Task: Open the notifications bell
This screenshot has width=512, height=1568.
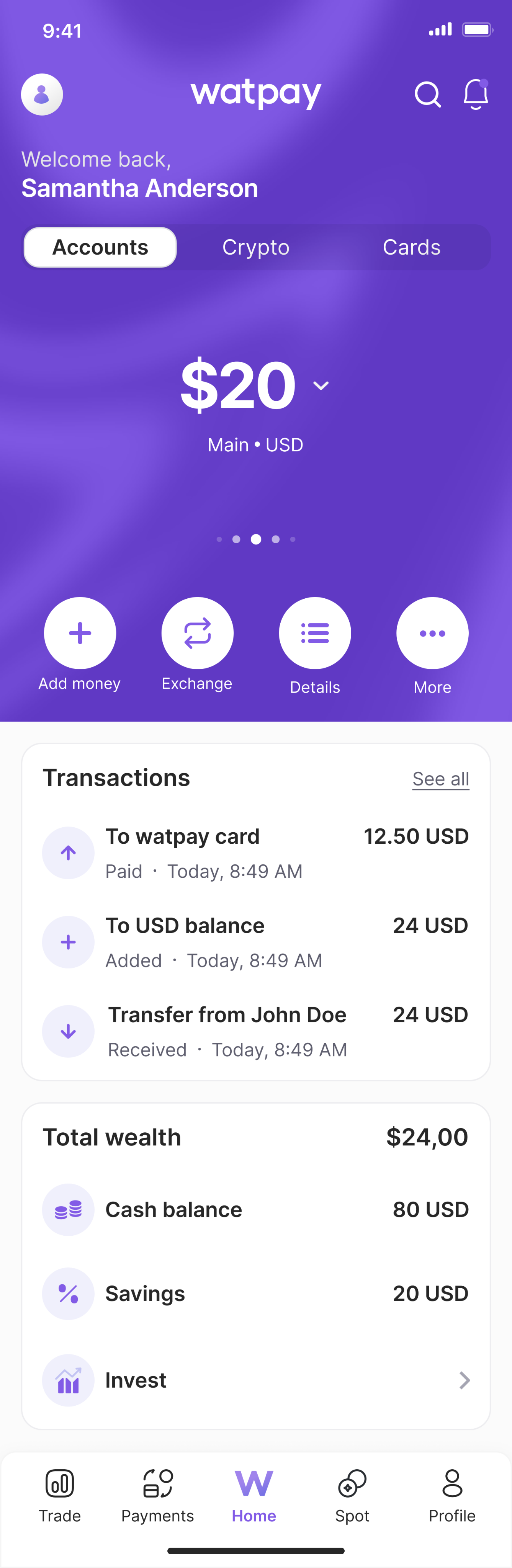Action: point(476,94)
